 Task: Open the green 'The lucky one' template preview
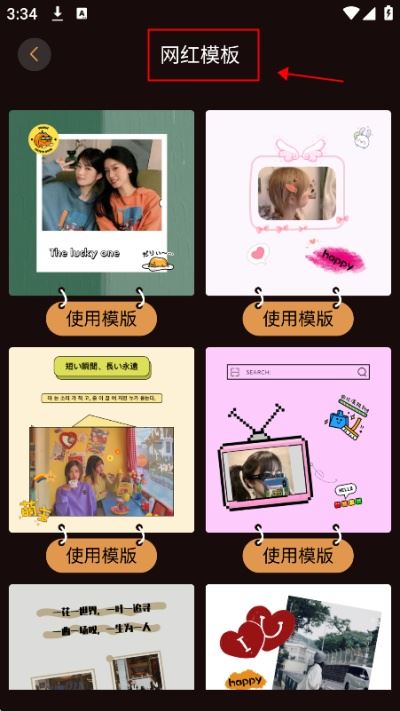pyautogui.click(x=102, y=203)
